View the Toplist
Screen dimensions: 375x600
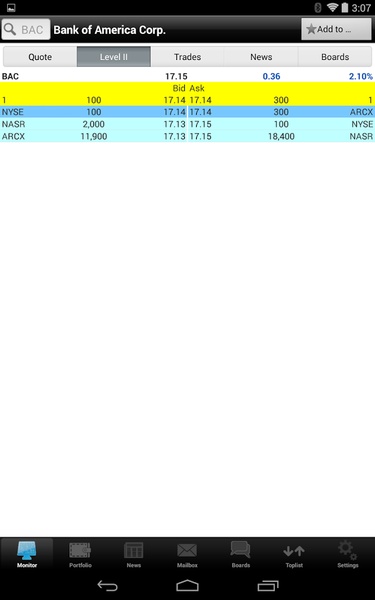click(x=294, y=554)
